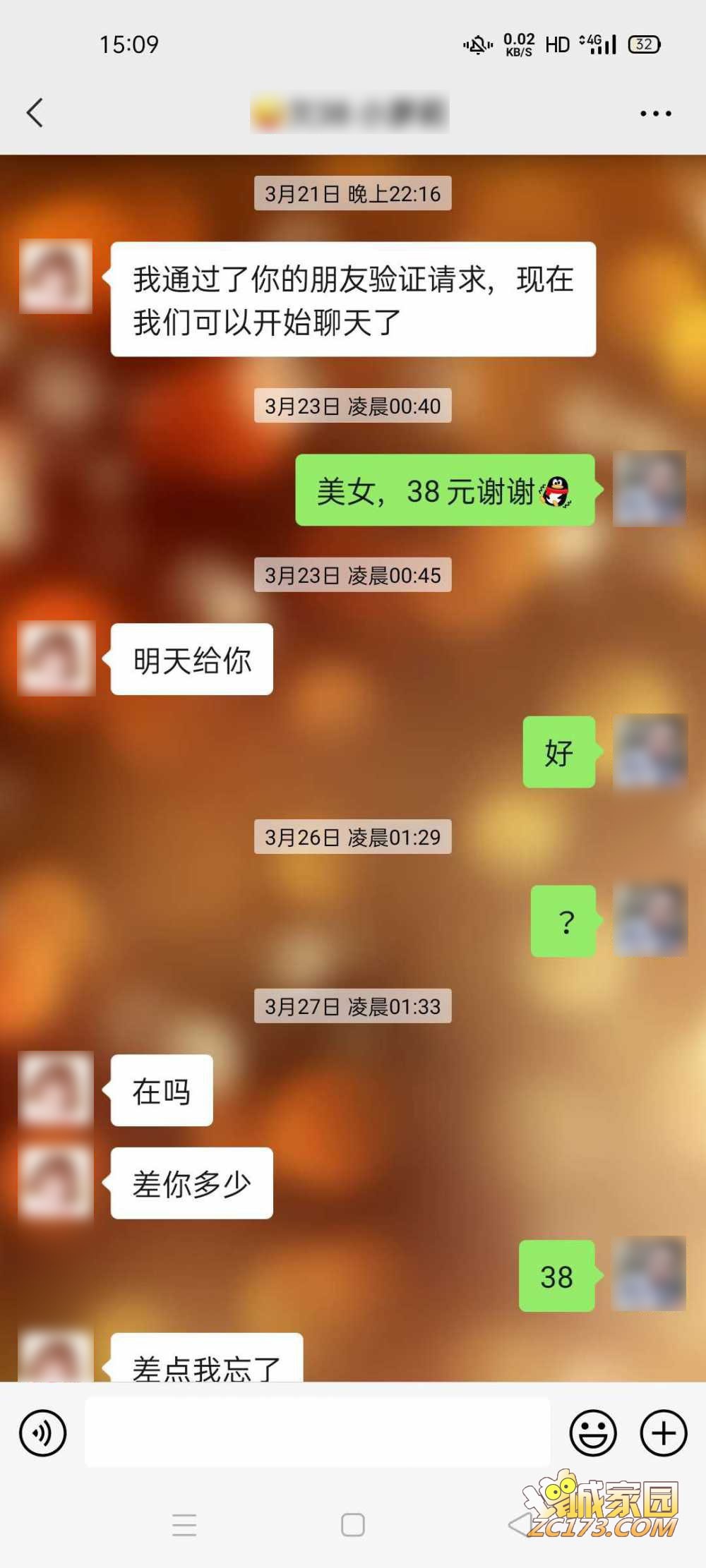Open contact avatar beside 明天给你
Screen dimensions: 706x1568
pyautogui.click(x=56, y=658)
